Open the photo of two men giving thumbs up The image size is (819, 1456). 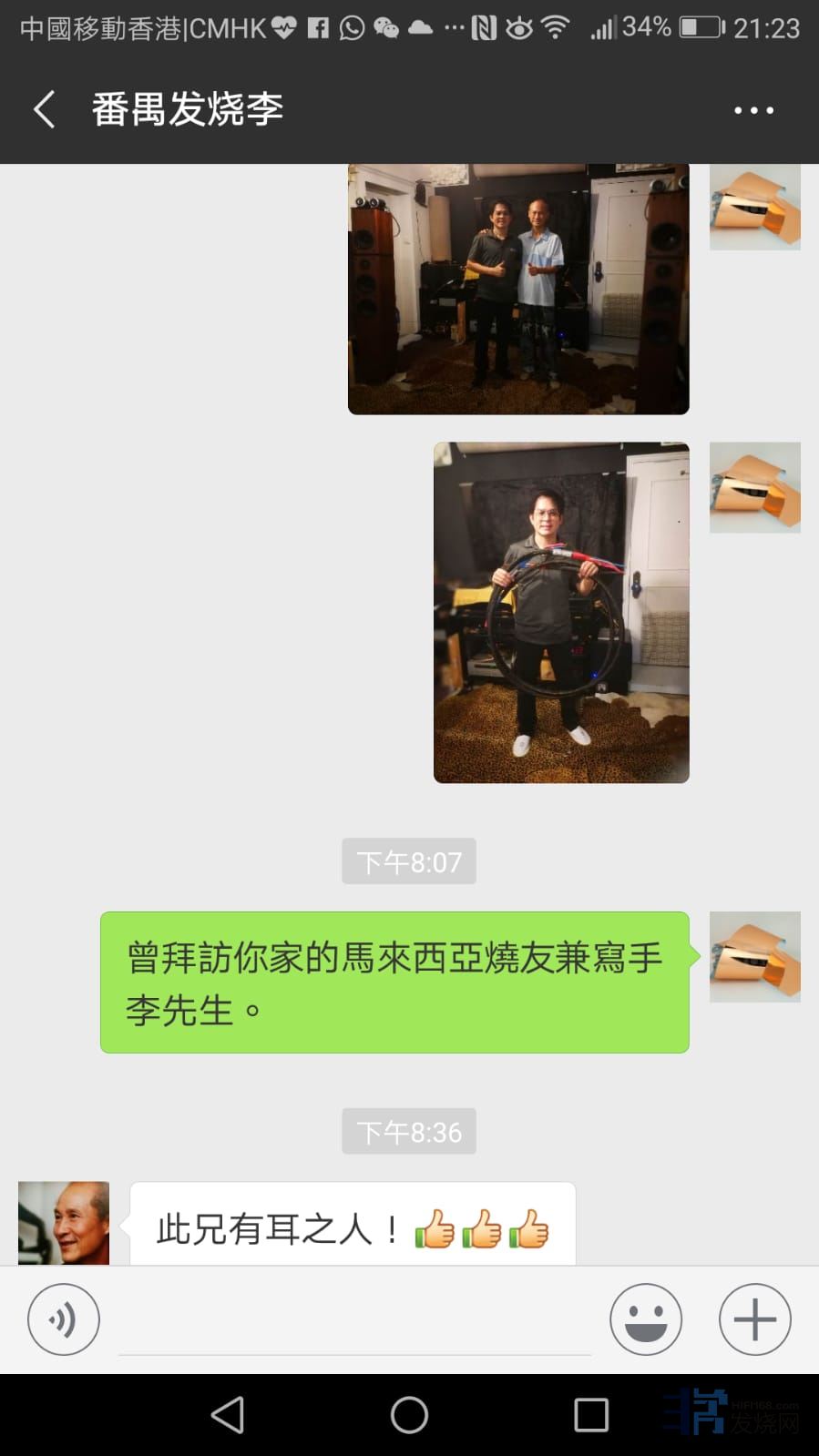[x=517, y=289]
